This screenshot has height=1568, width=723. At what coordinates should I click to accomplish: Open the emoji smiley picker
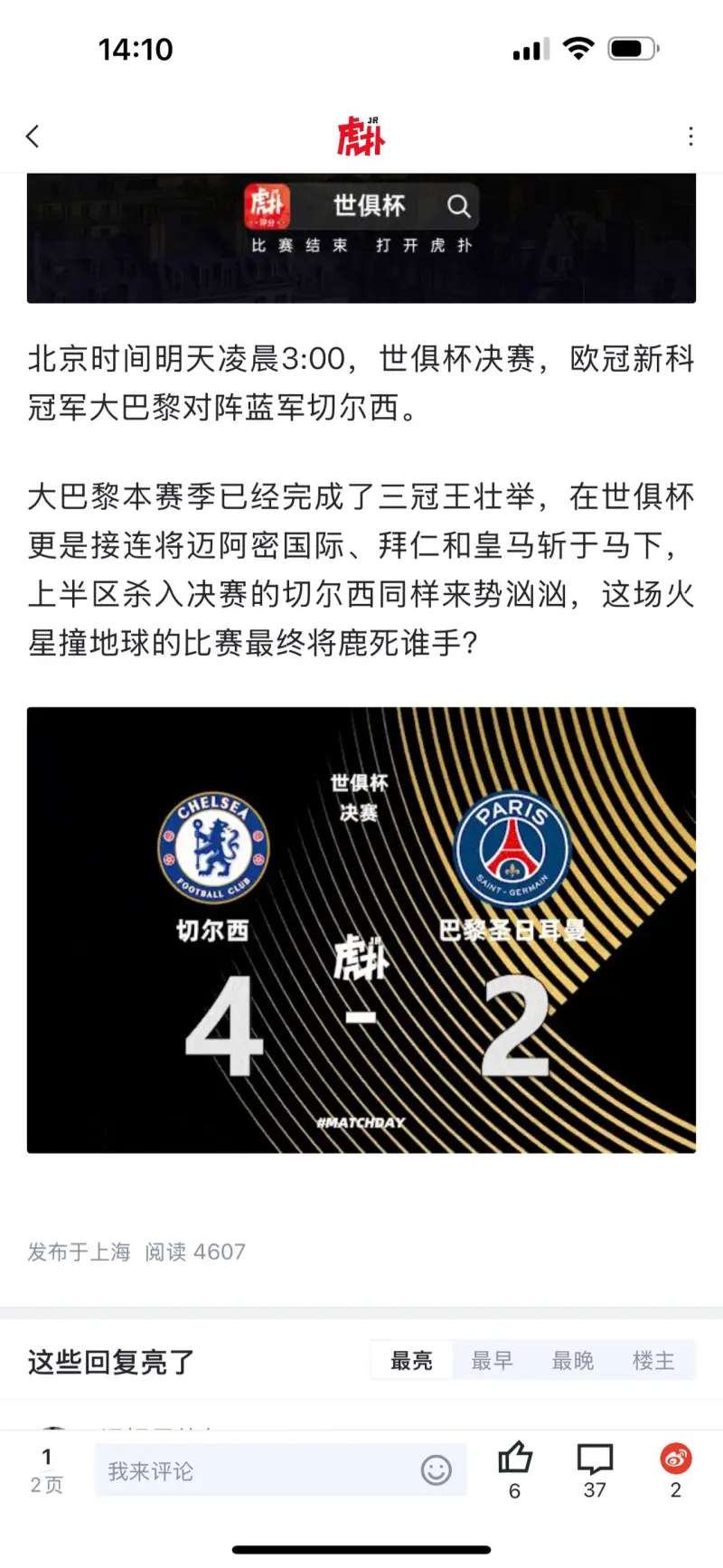(x=436, y=1470)
